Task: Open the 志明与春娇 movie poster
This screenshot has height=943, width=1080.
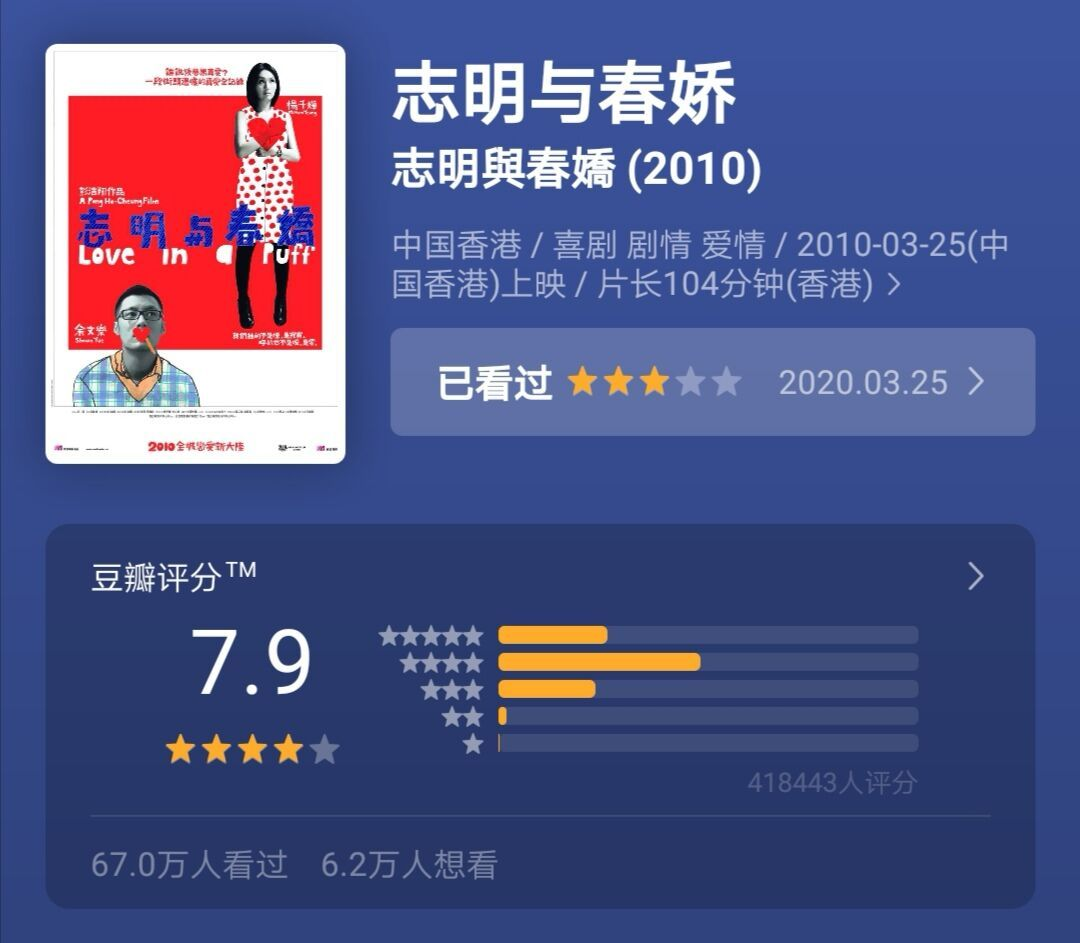Action: (195, 254)
